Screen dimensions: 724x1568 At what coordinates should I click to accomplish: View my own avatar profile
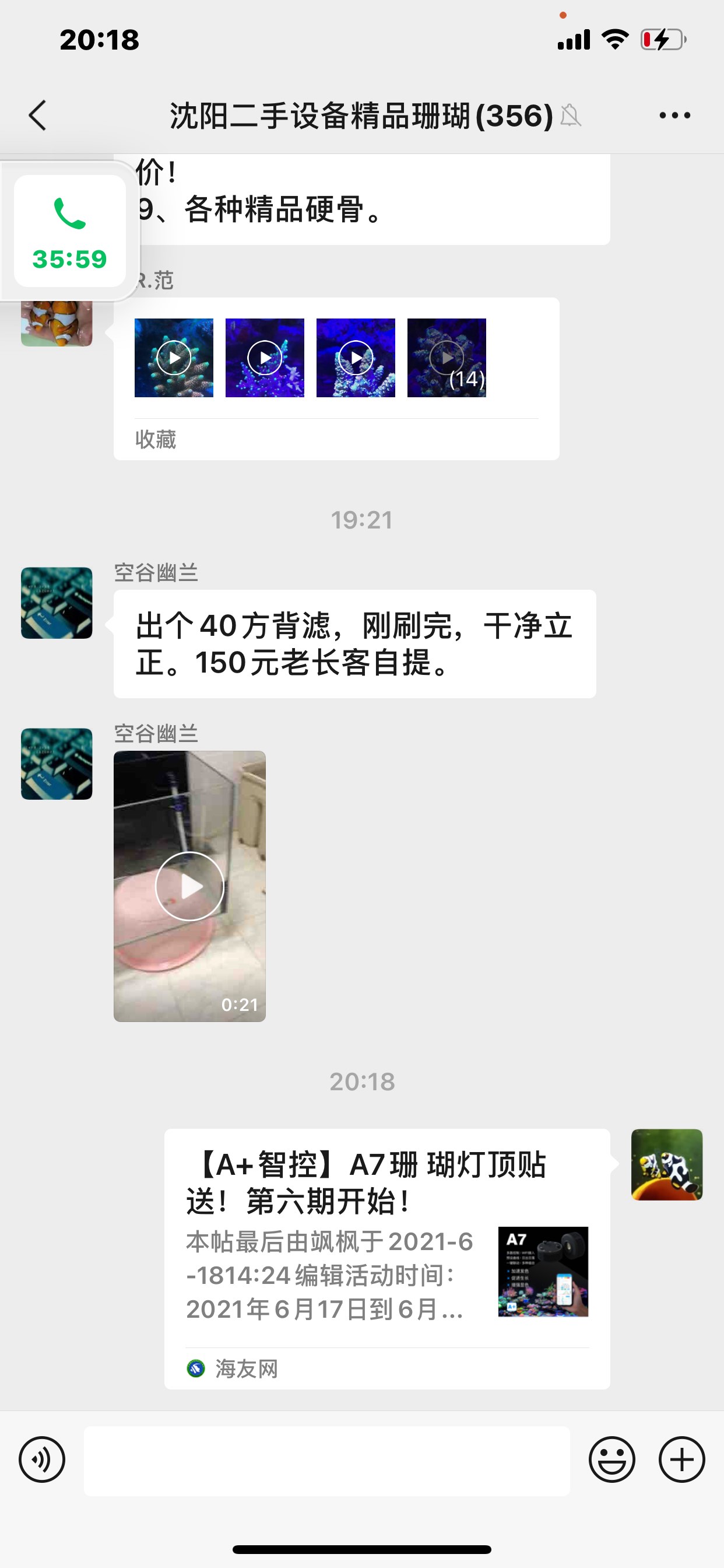[x=667, y=1164]
